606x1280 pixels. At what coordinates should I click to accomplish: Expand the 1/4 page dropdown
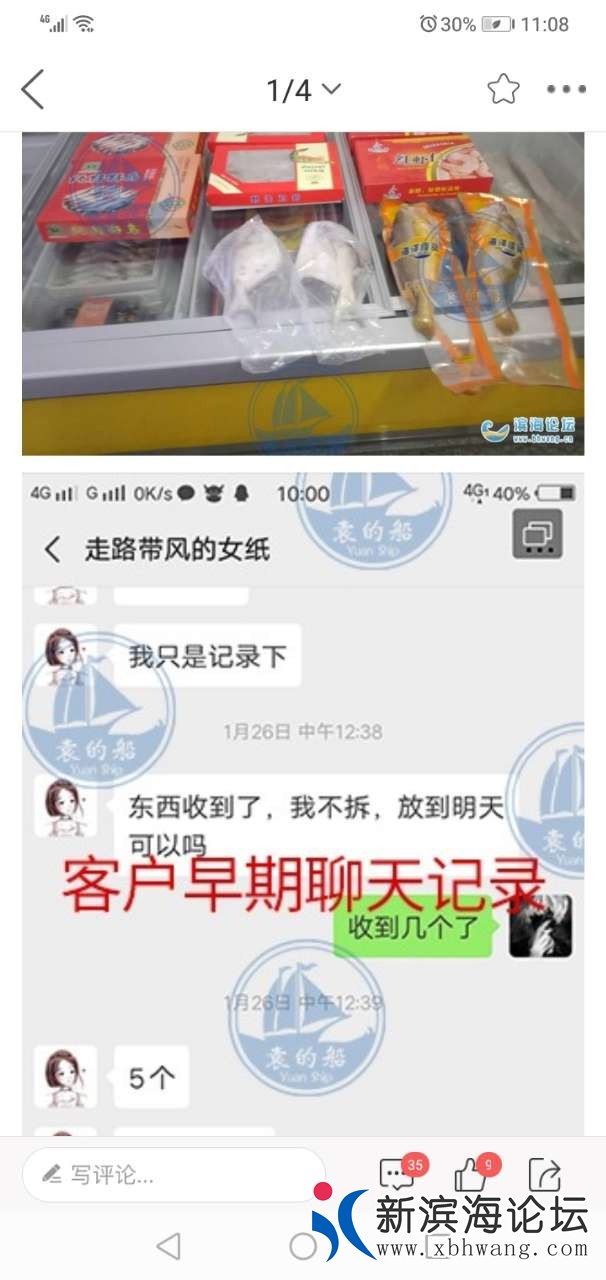pos(303,90)
